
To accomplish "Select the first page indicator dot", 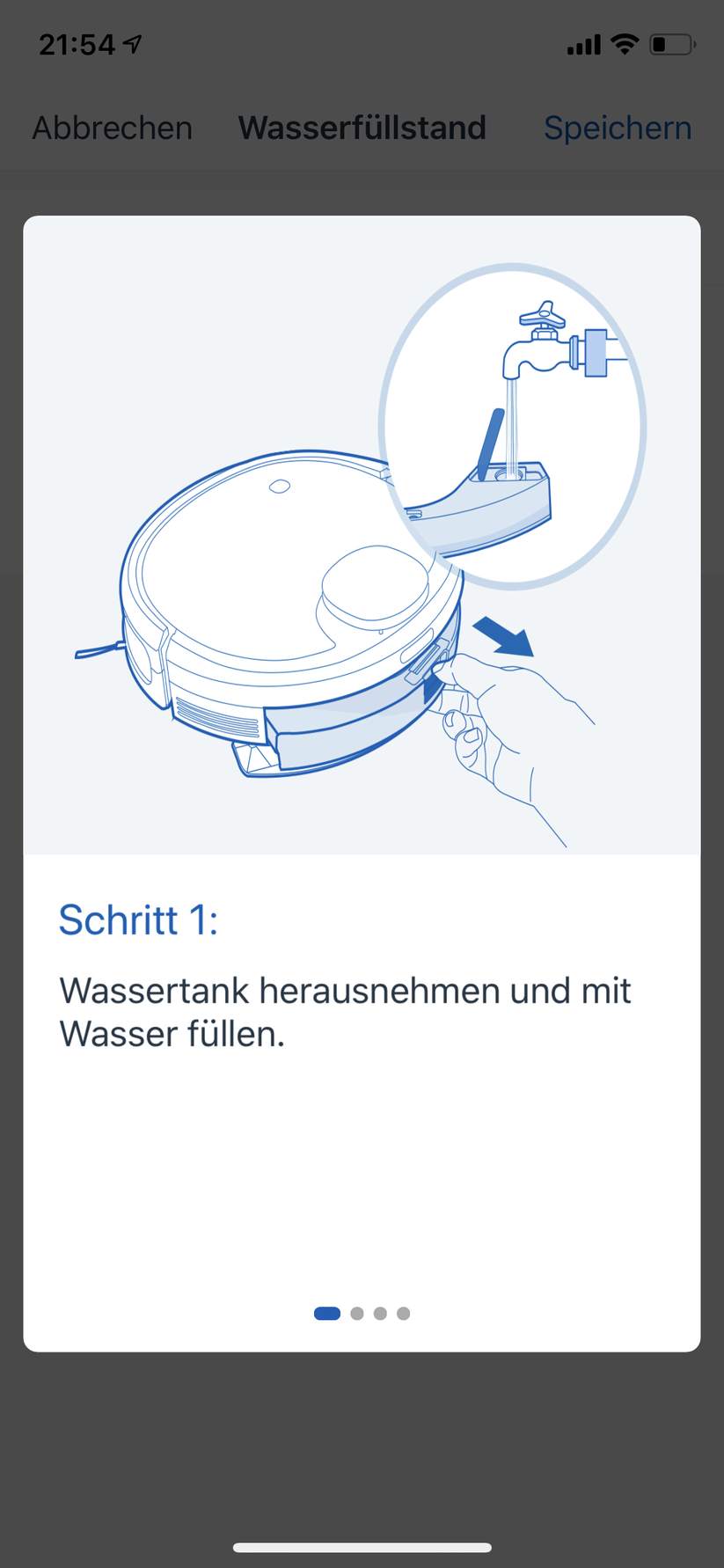I will pyautogui.click(x=326, y=1313).
